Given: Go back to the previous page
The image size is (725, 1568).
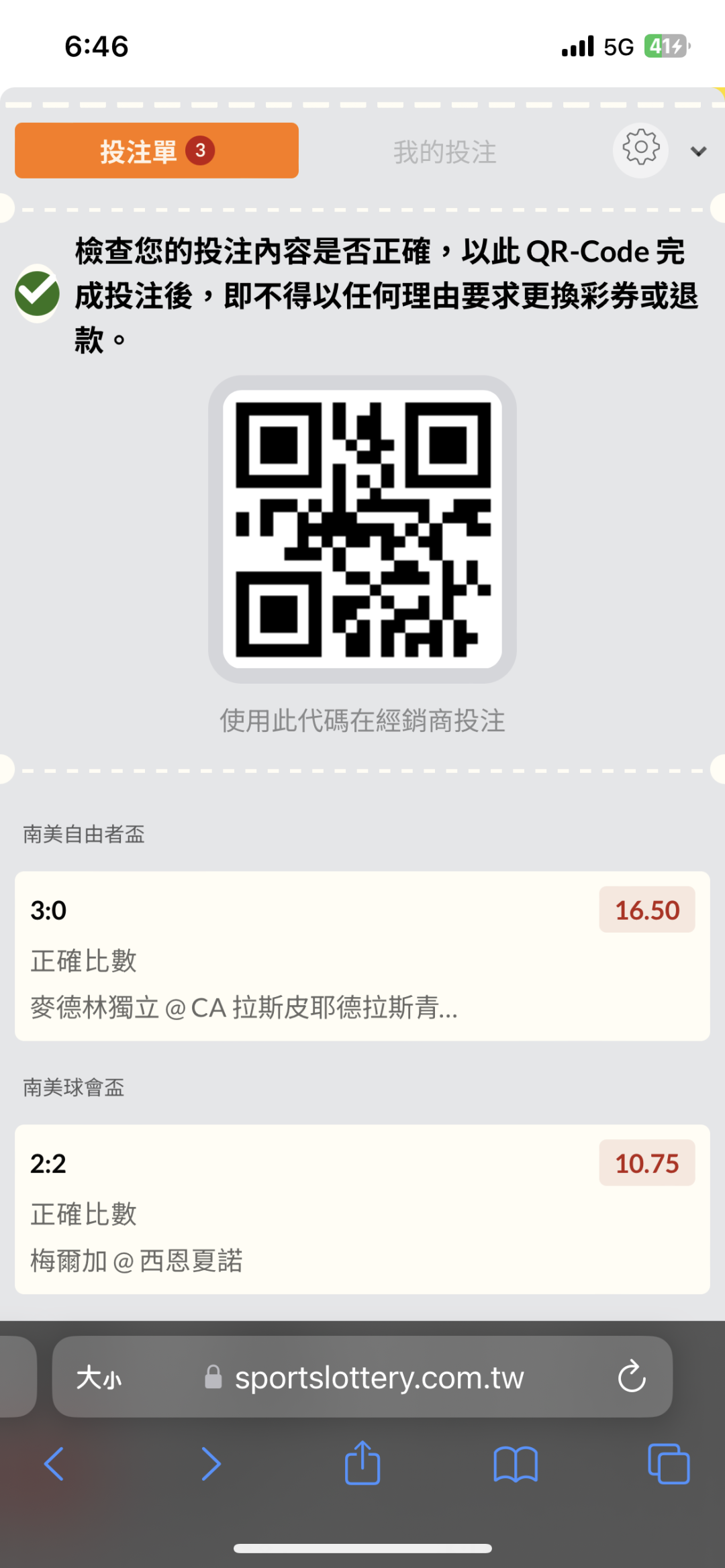Looking at the screenshot, I should point(54,1463).
